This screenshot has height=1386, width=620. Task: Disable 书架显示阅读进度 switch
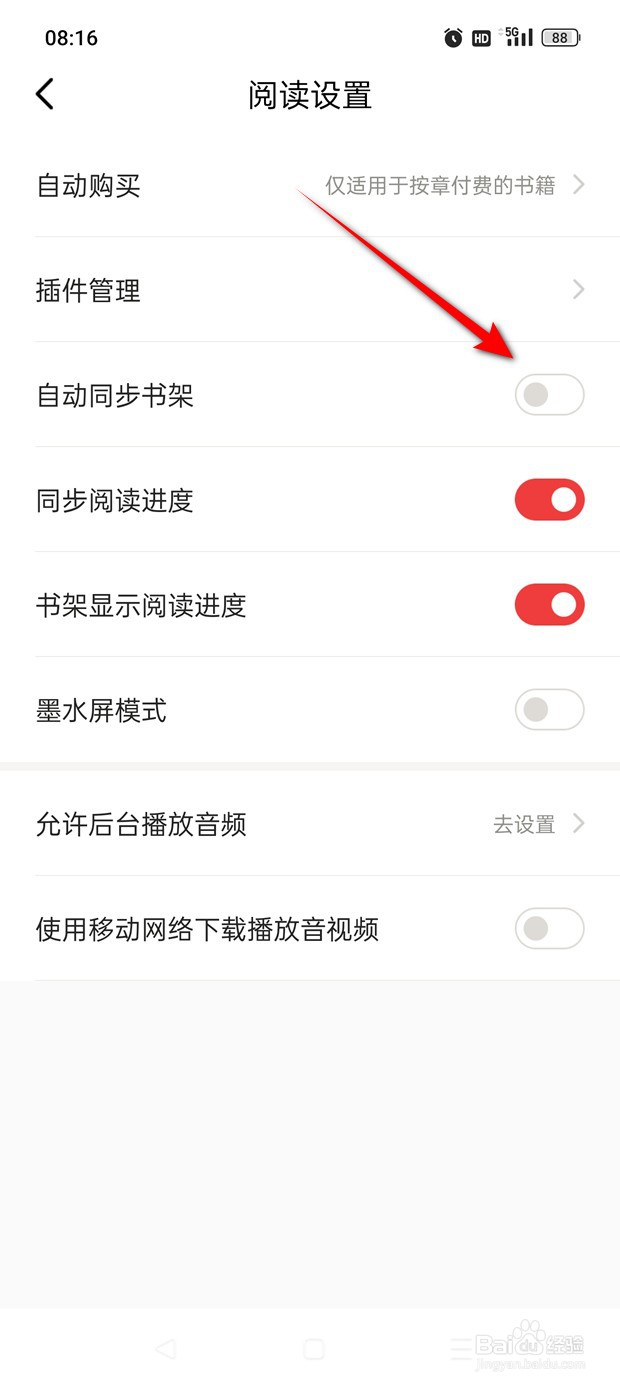click(x=549, y=605)
